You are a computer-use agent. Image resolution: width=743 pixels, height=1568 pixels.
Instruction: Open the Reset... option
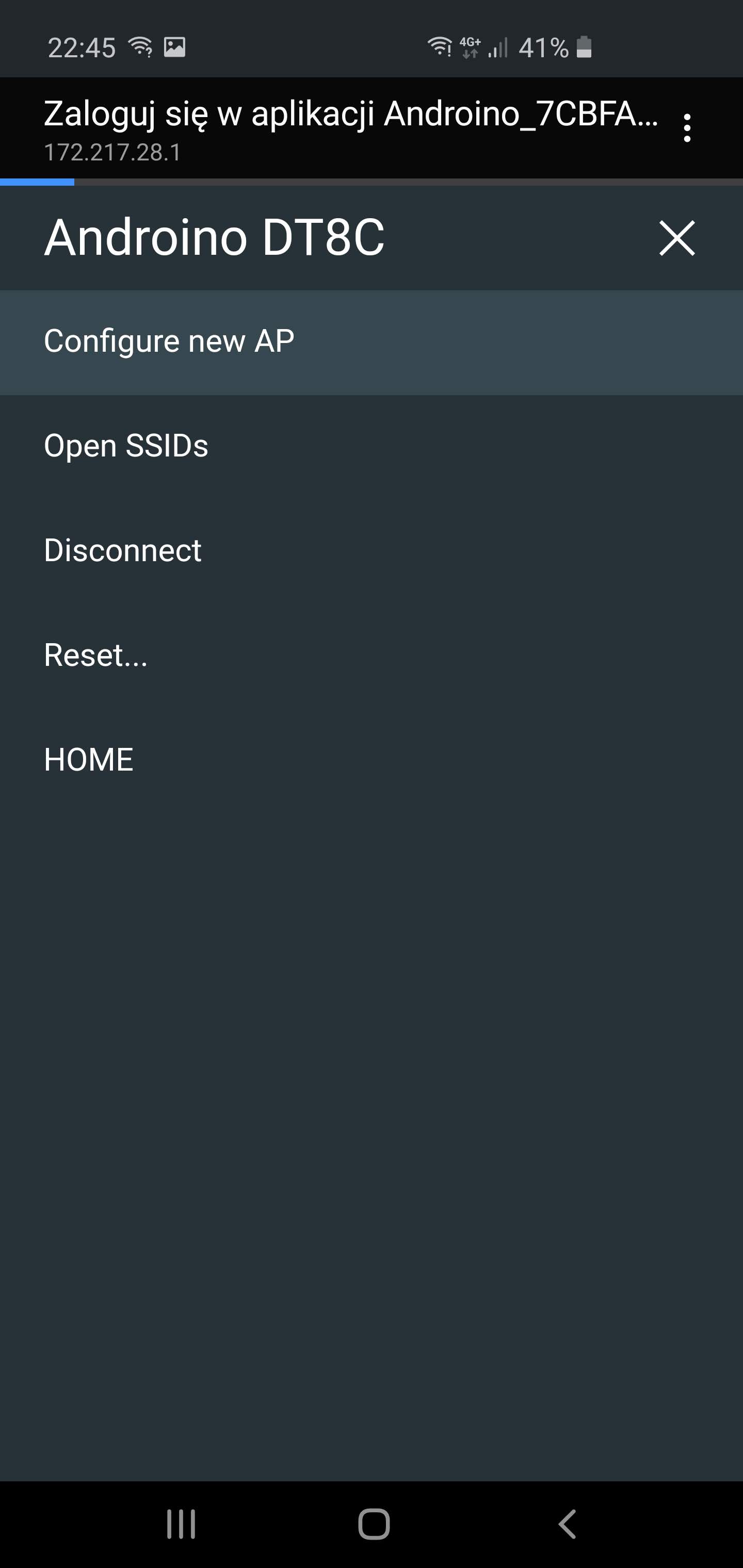point(372,656)
